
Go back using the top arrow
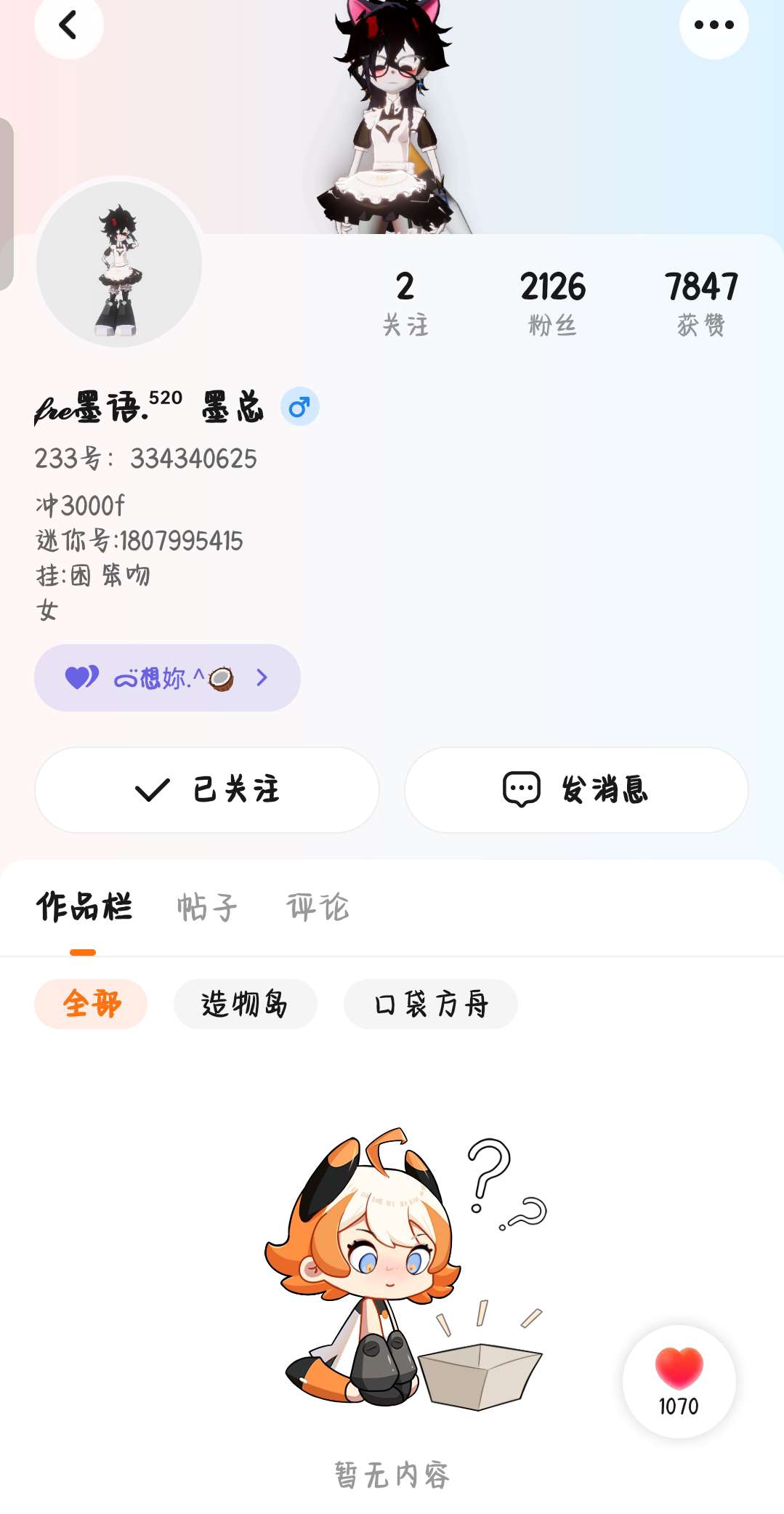[x=68, y=25]
